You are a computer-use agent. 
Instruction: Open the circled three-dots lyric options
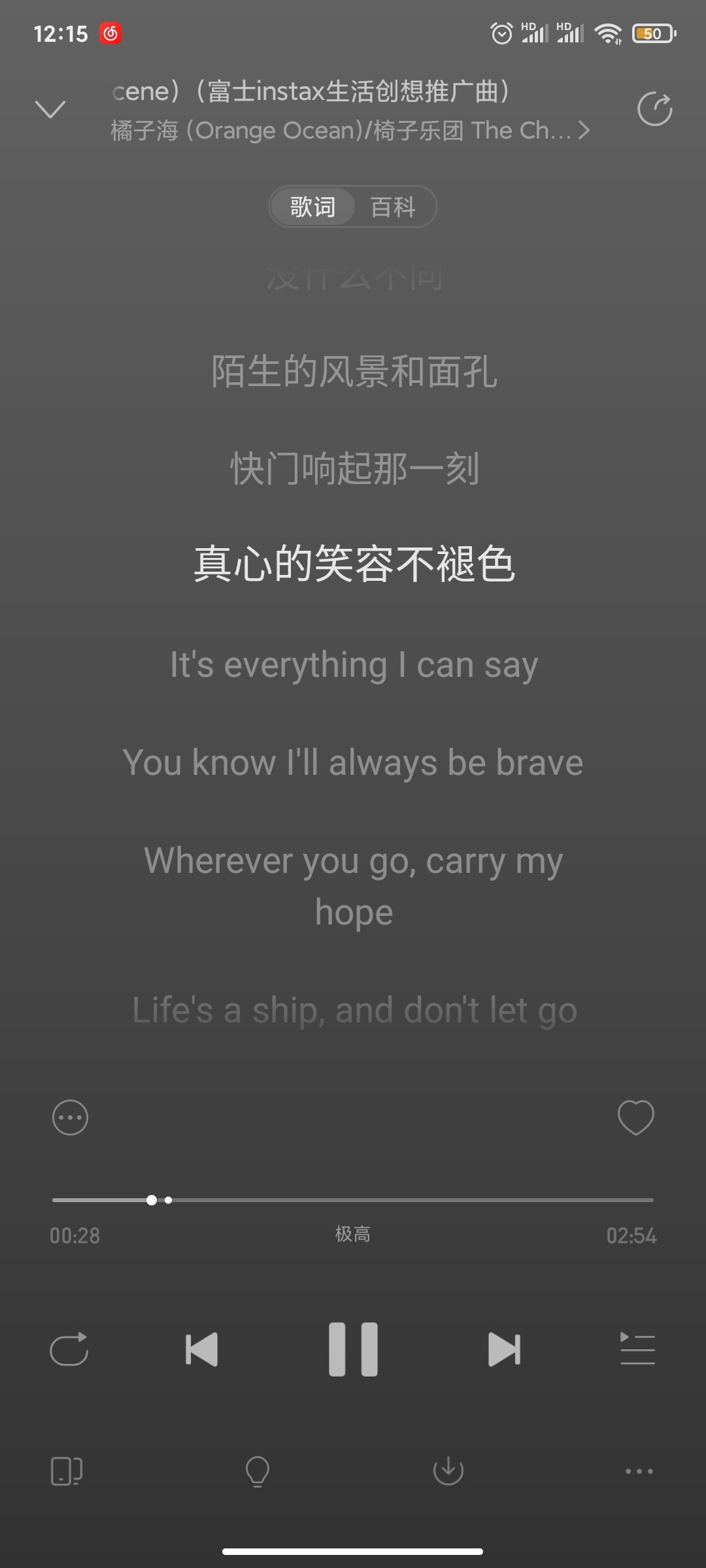[x=70, y=1117]
